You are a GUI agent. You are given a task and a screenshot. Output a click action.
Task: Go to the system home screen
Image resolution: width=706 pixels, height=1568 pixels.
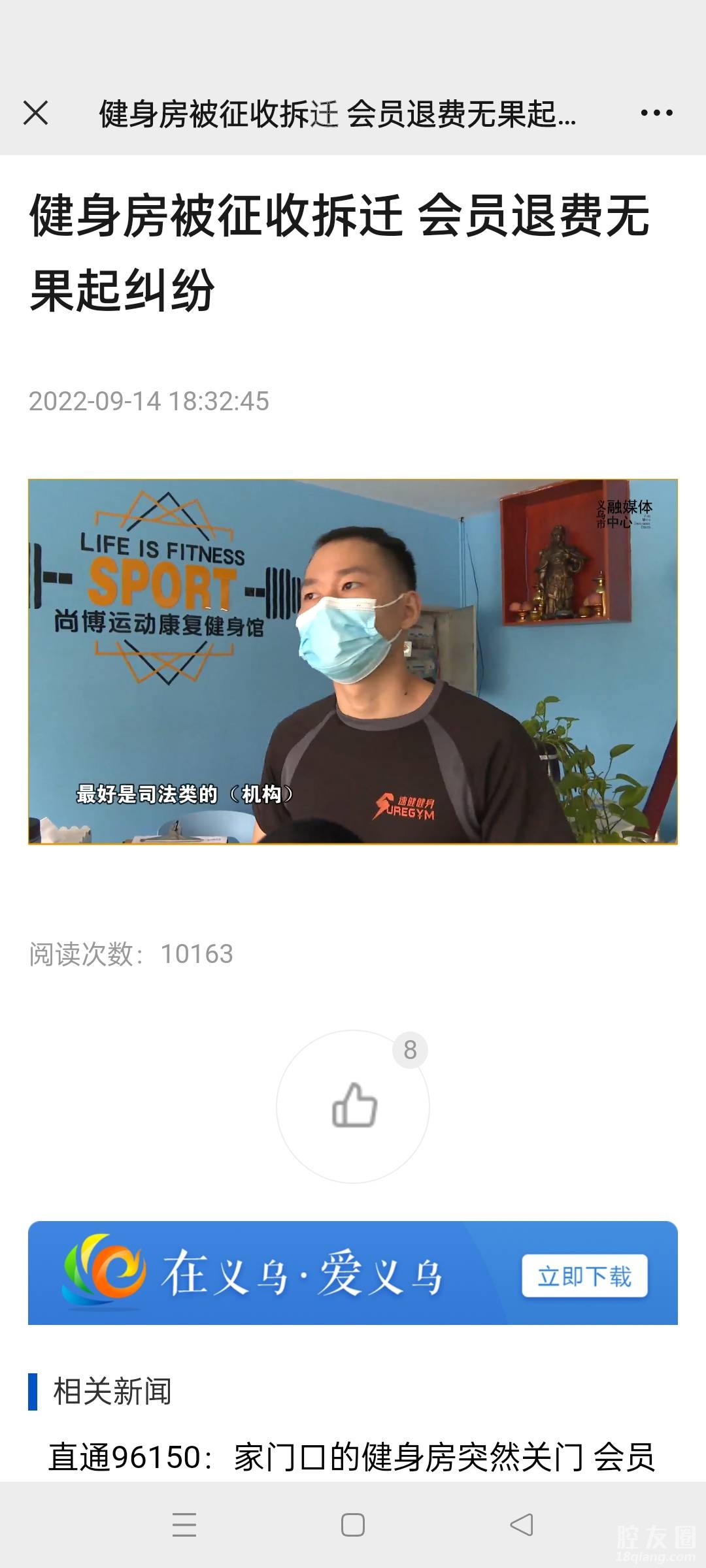(x=353, y=1525)
